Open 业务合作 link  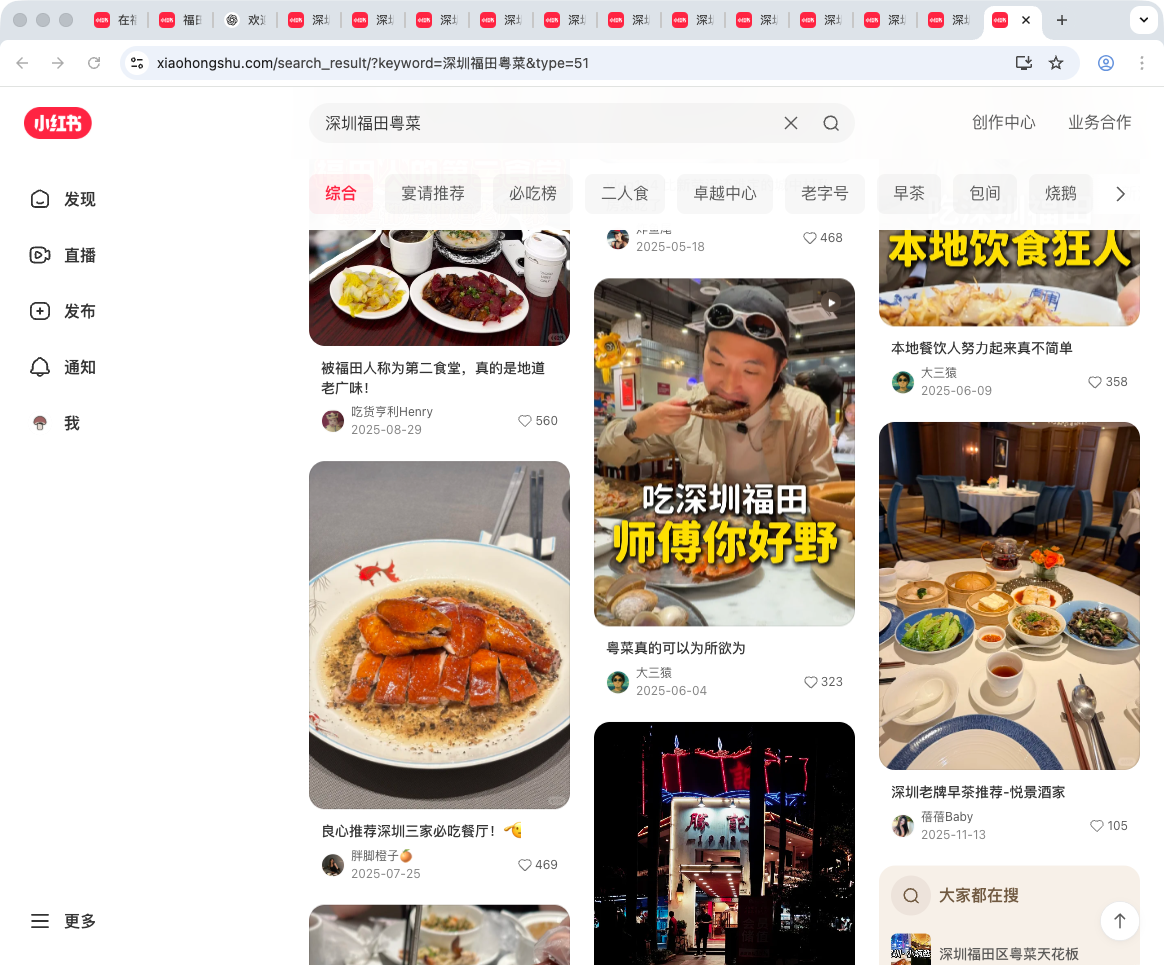[1099, 122]
